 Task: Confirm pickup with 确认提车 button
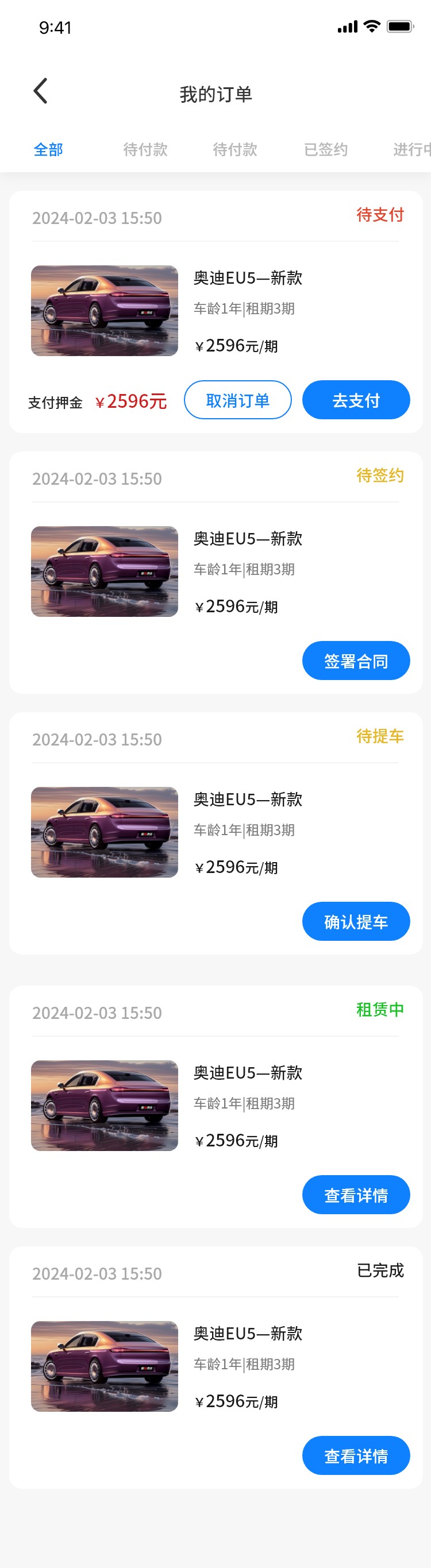(356, 921)
